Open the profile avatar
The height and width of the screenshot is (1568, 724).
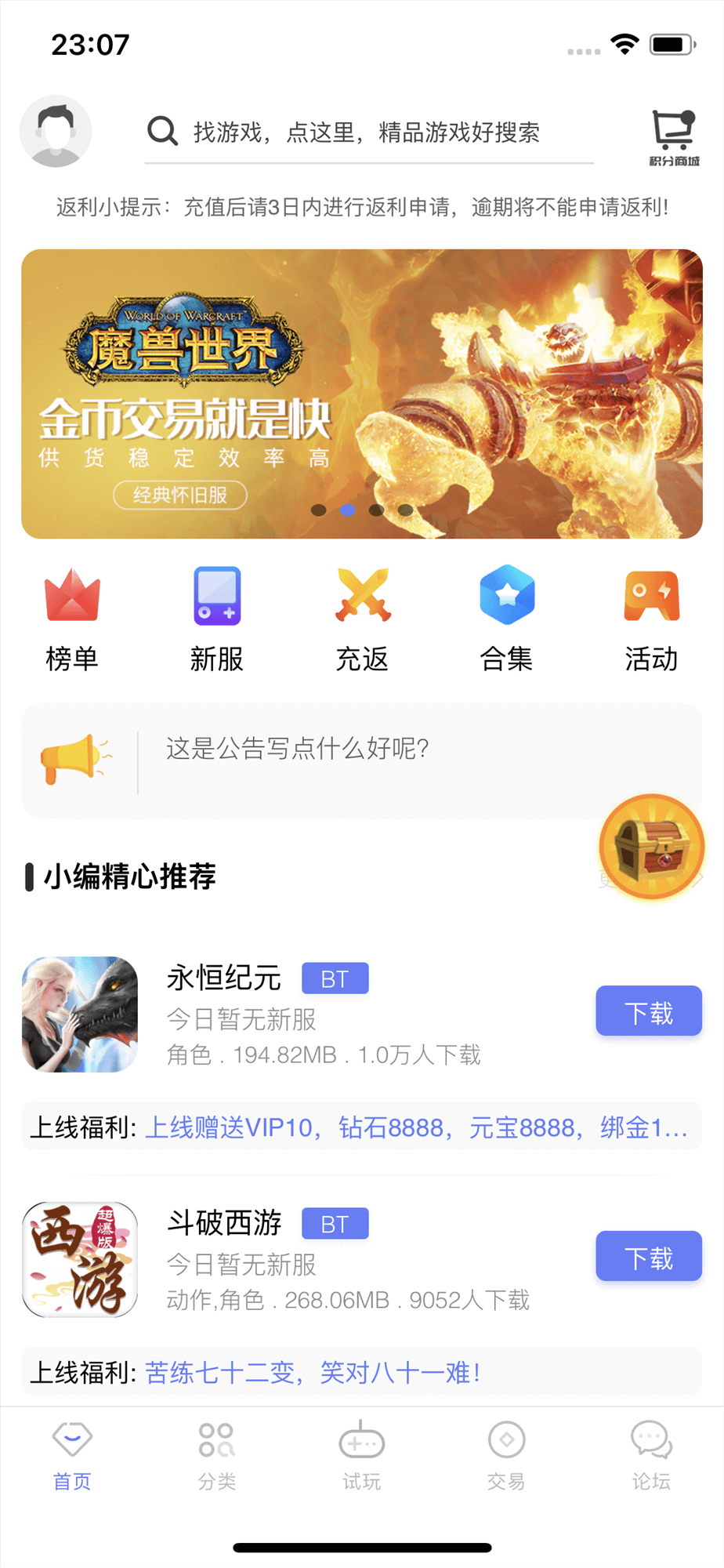(x=56, y=131)
